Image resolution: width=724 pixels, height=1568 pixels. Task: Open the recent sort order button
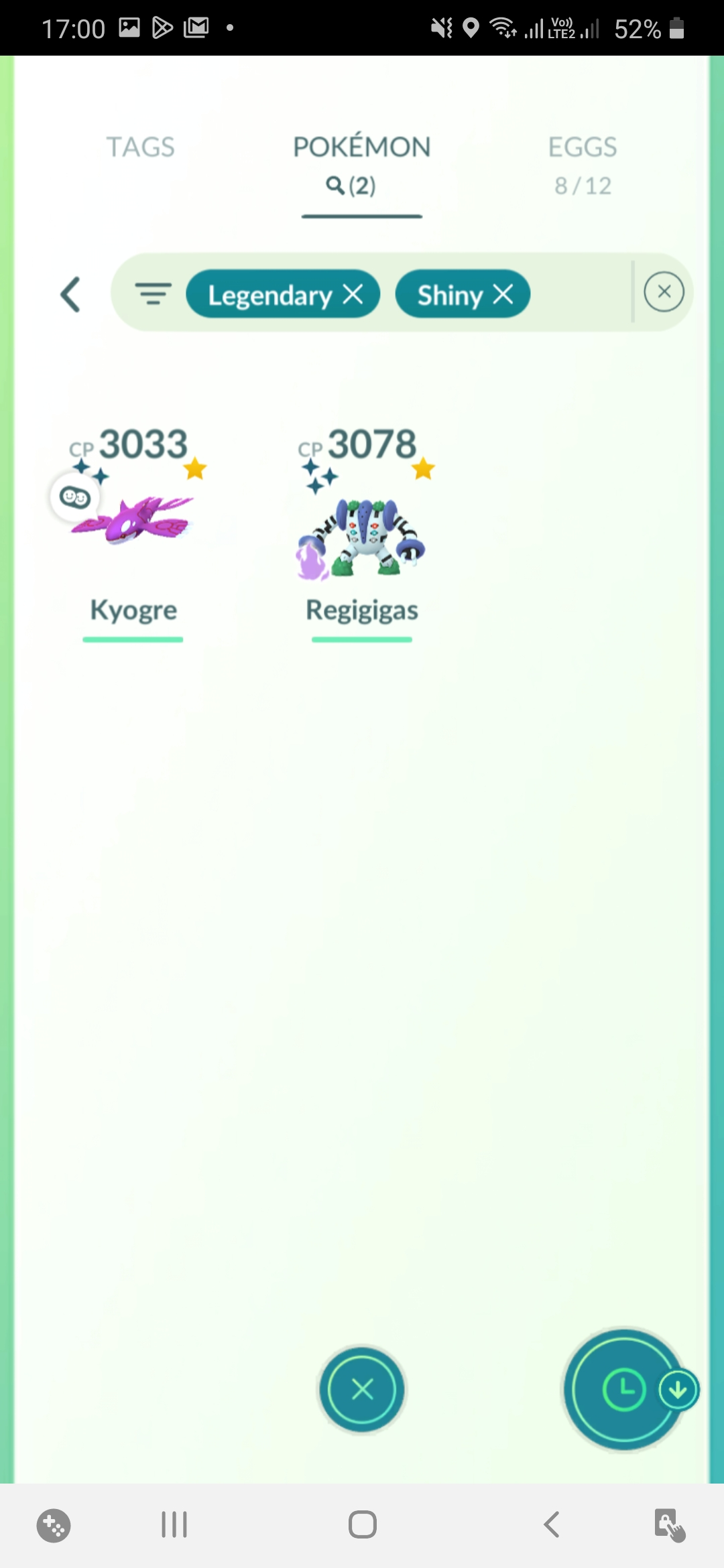[x=624, y=1389]
